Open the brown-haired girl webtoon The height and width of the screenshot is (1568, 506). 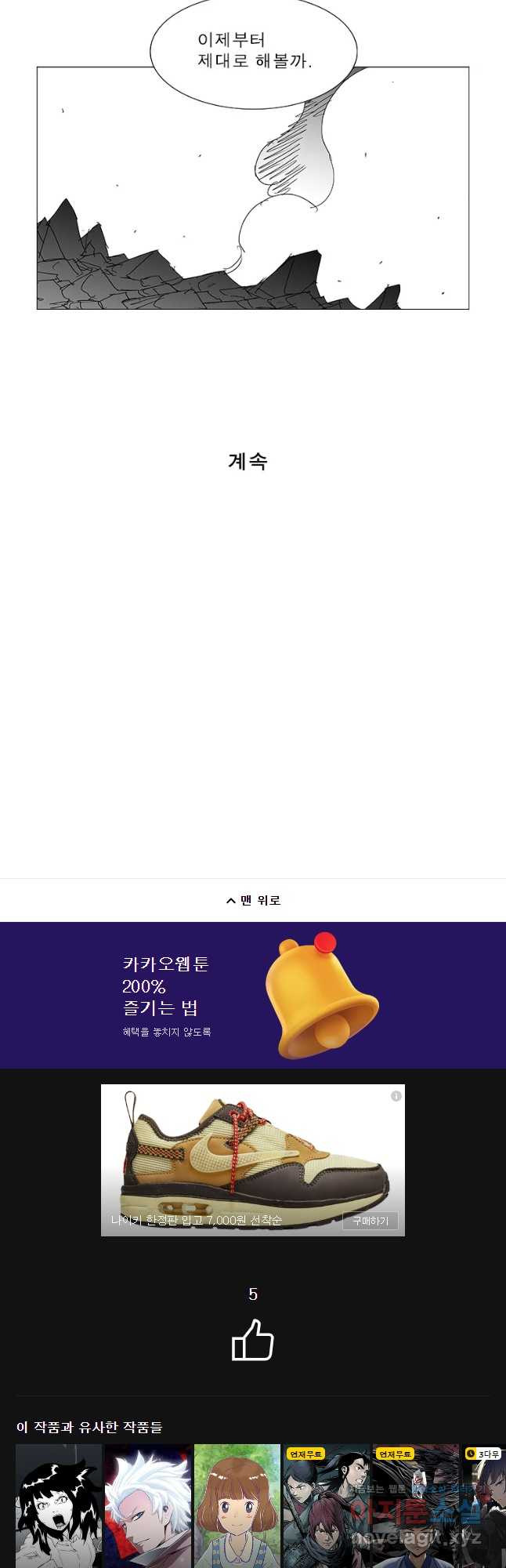[237, 1505]
